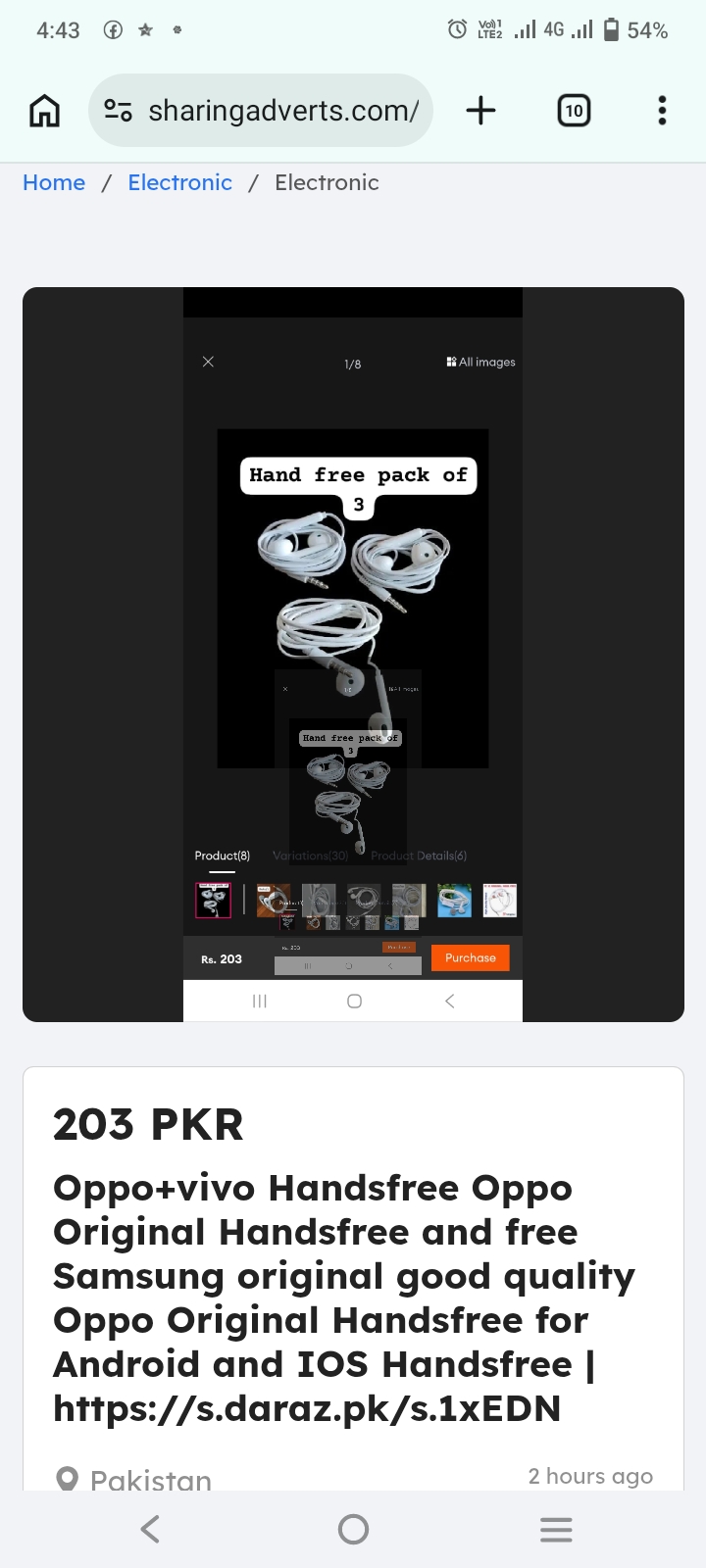The image size is (706, 1568).
Task: Go to the browser home page
Action: 44,111
